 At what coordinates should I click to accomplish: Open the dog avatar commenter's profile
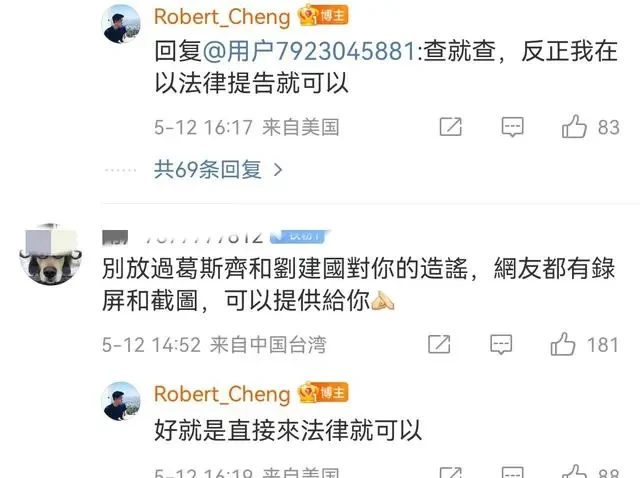[50, 254]
